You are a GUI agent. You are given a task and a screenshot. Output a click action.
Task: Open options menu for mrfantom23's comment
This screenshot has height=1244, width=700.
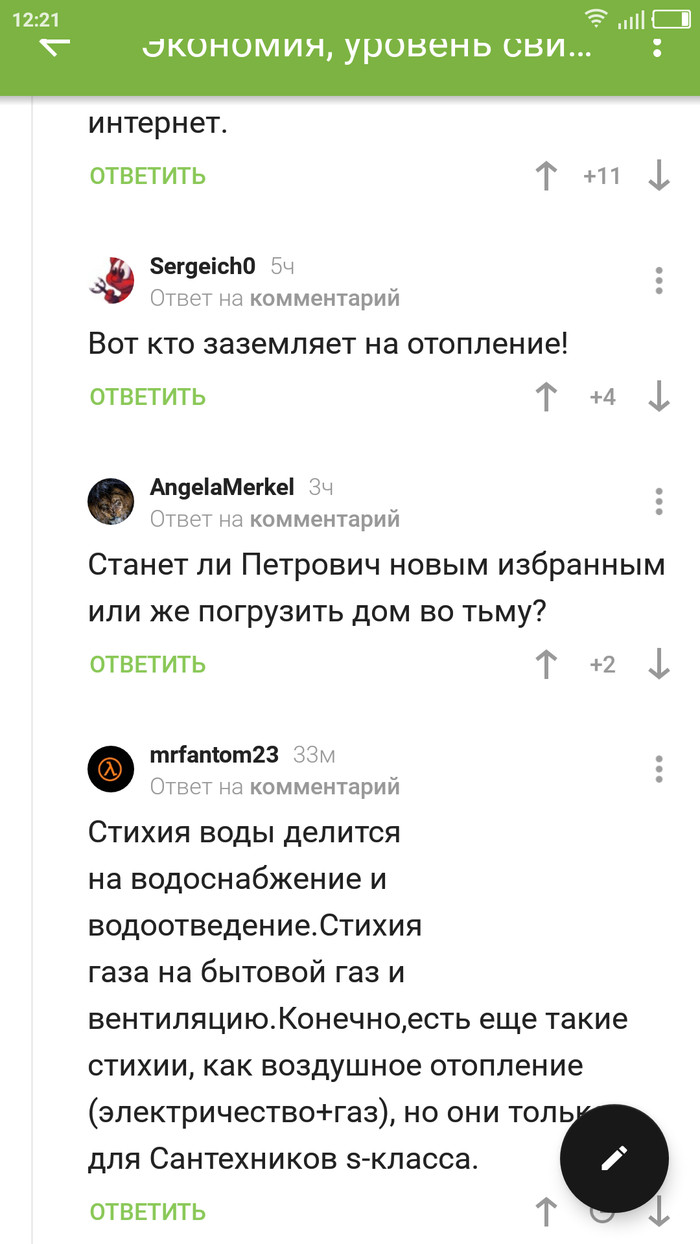tap(658, 769)
